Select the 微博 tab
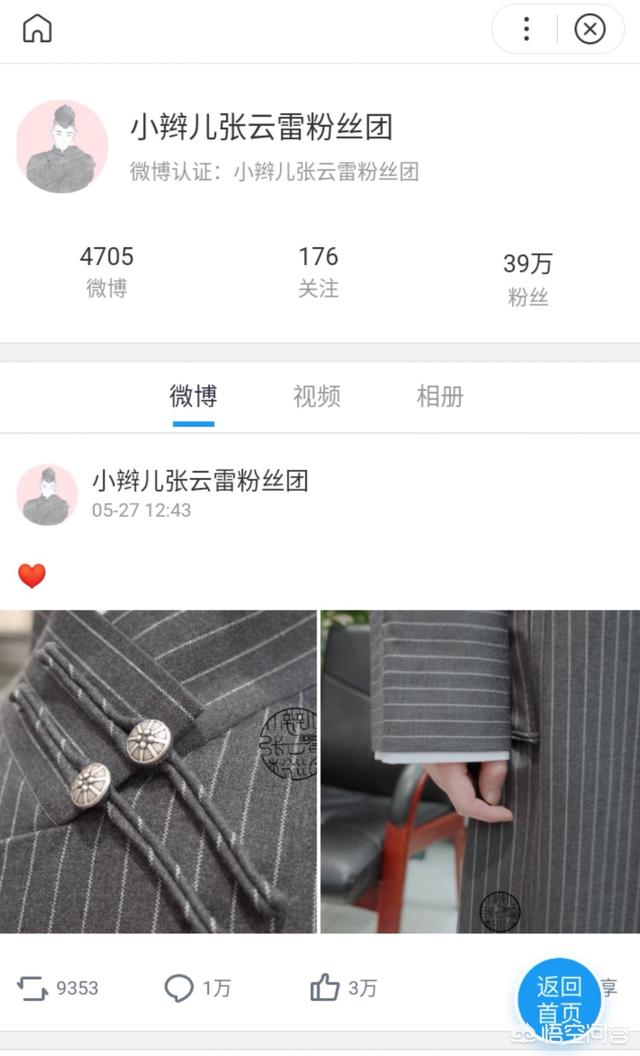This screenshot has width=640, height=1056. click(x=193, y=396)
